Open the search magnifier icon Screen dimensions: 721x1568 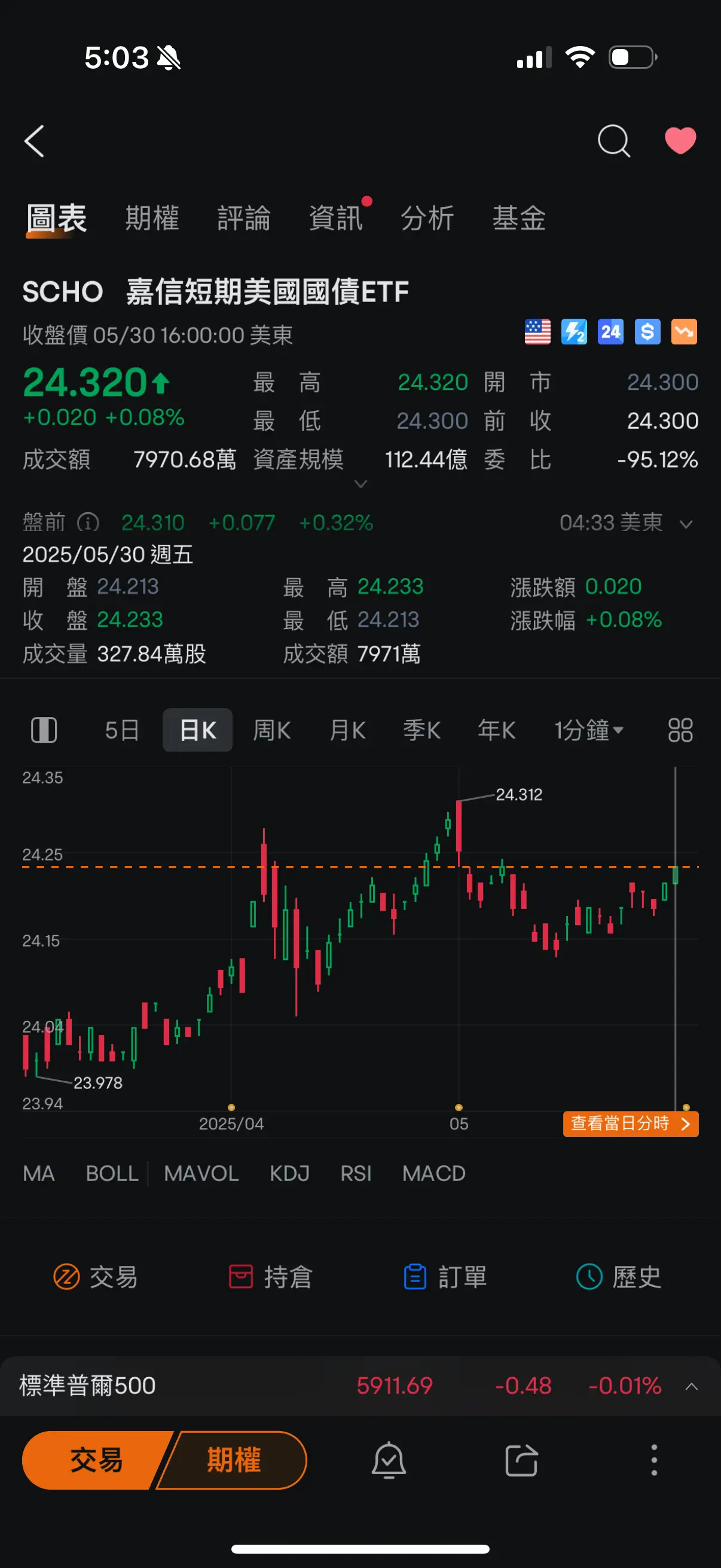pyautogui.click(x=613, y=141)
